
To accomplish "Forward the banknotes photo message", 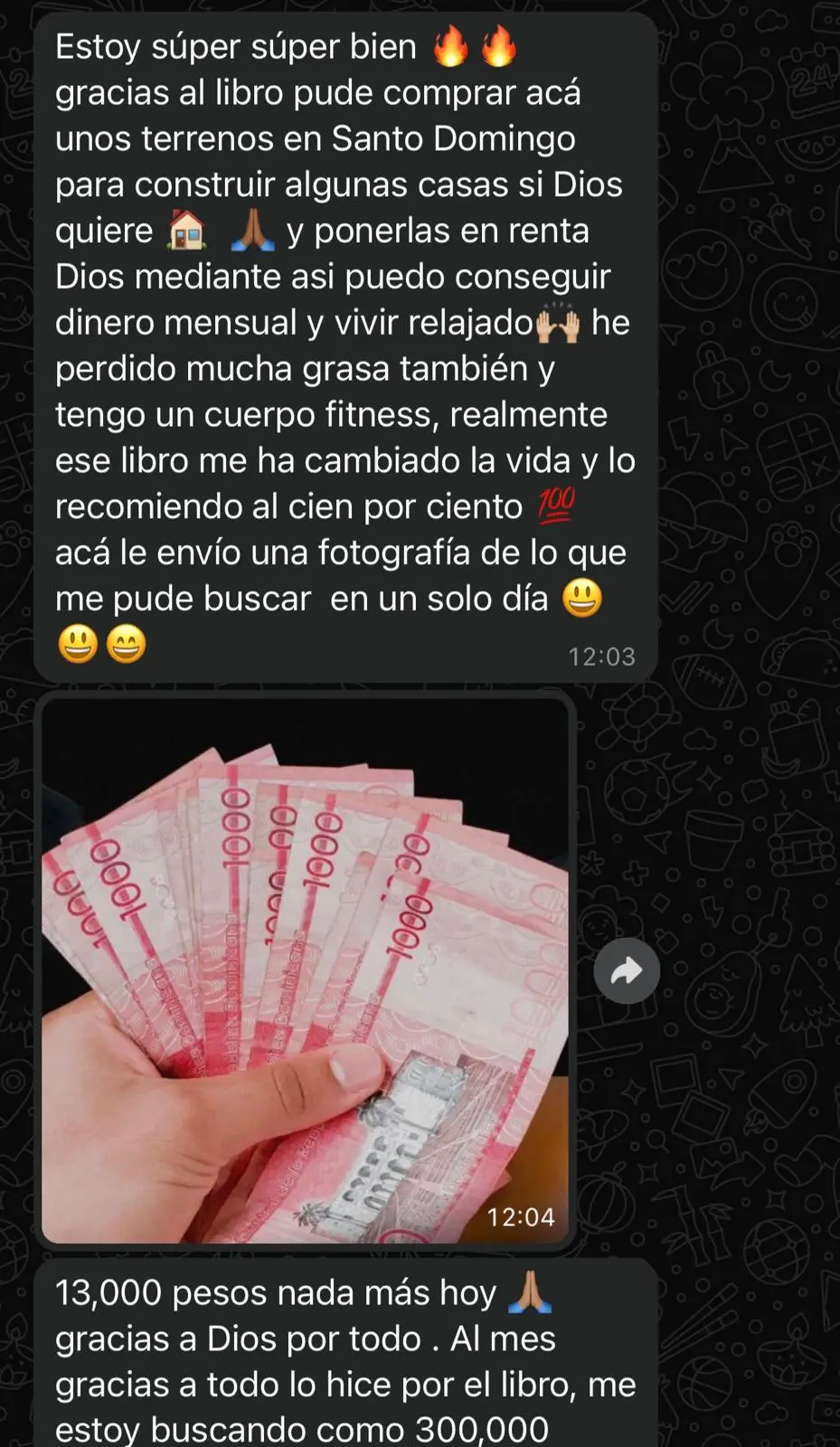I will pyautogui.click(x=627, y=971).
